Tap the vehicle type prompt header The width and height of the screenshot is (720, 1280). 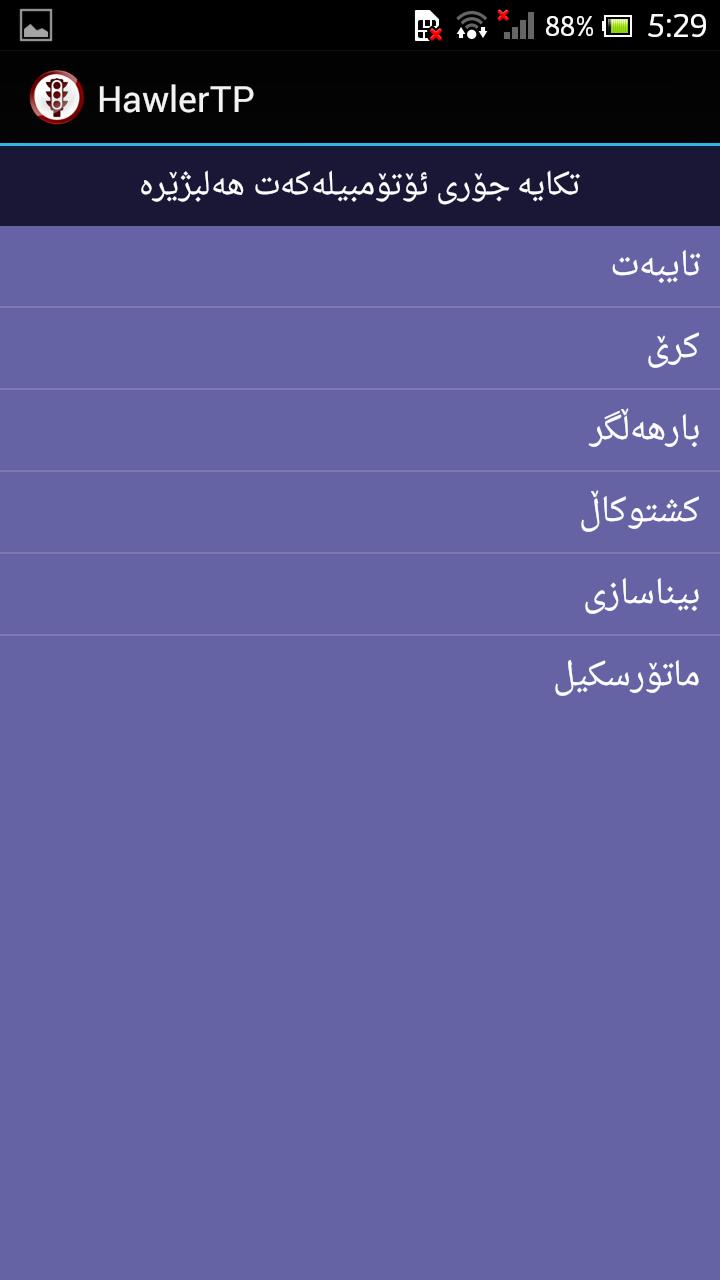[x=360, y=185]
